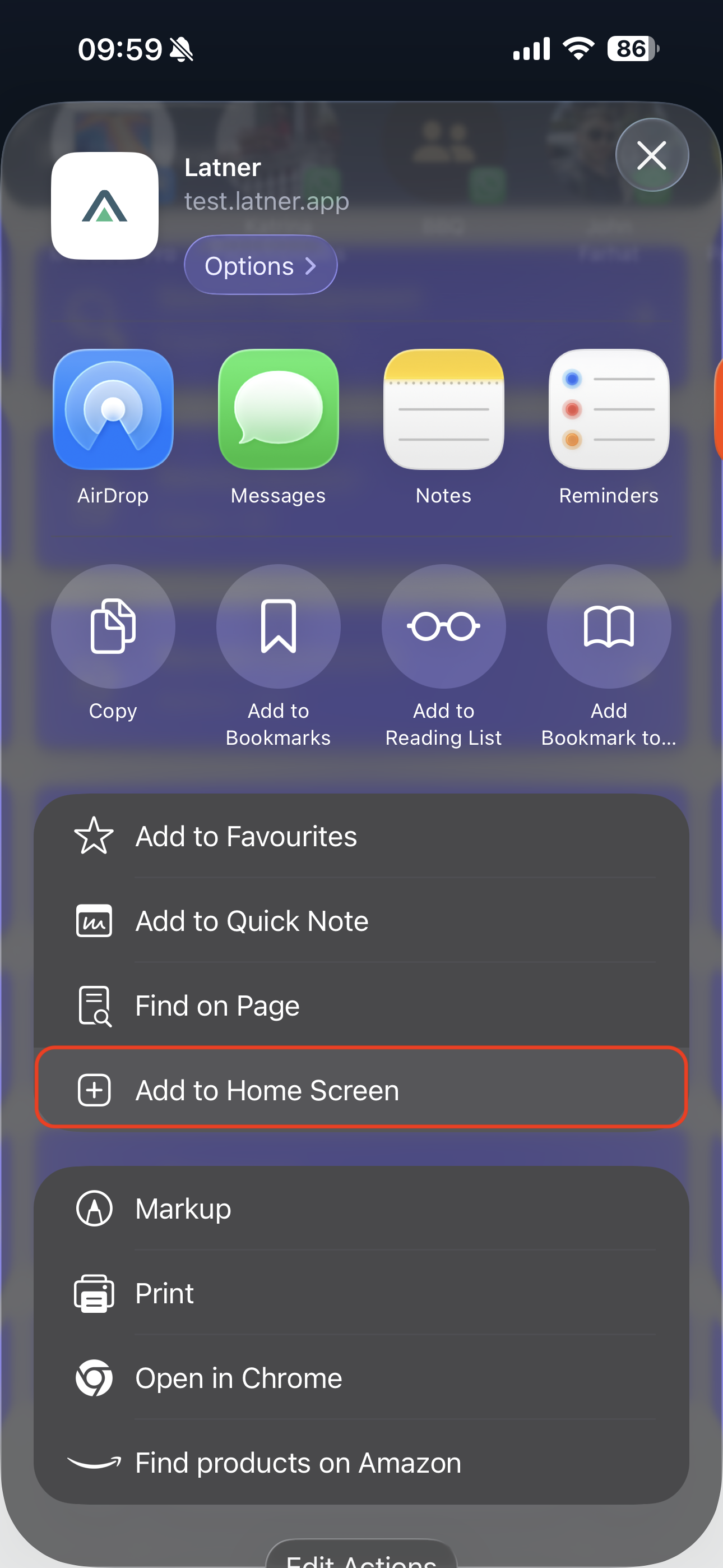
Task: Print the page
Action: 361,1293
